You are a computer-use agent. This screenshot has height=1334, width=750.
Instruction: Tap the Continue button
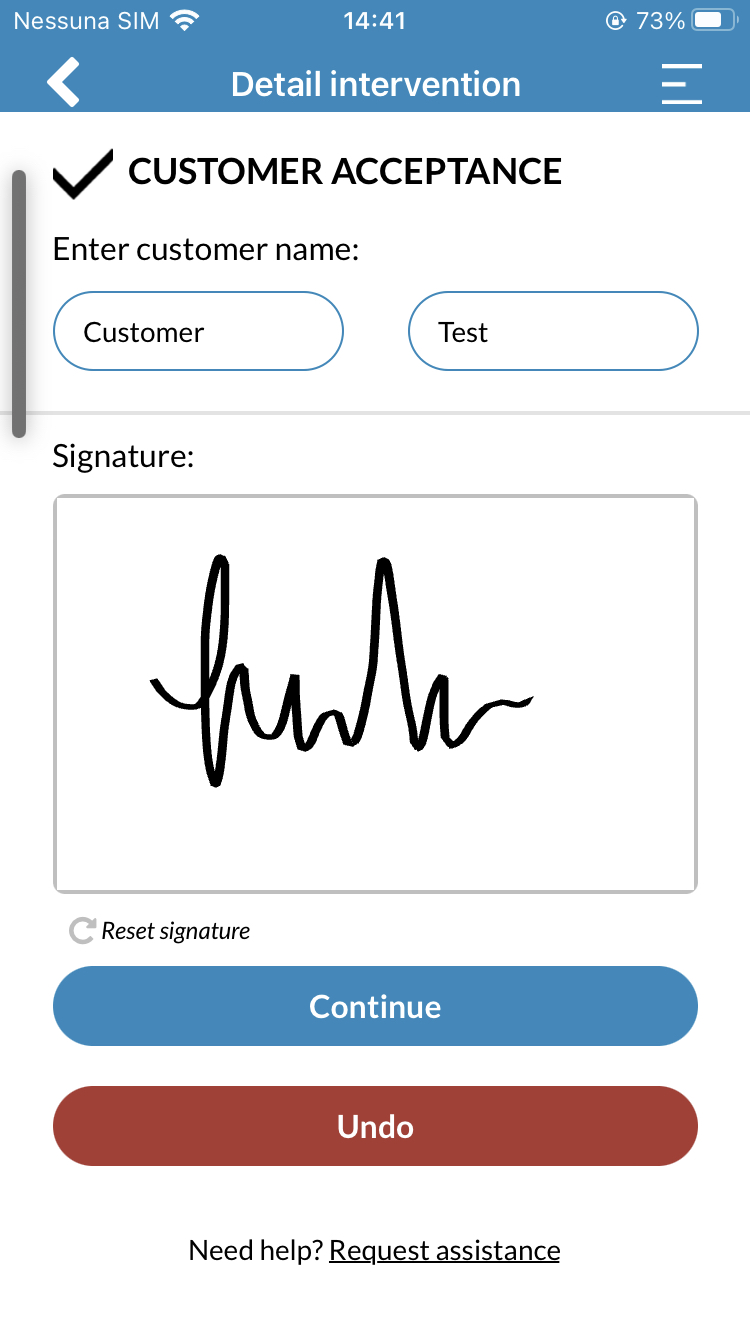pos(375,1006)
